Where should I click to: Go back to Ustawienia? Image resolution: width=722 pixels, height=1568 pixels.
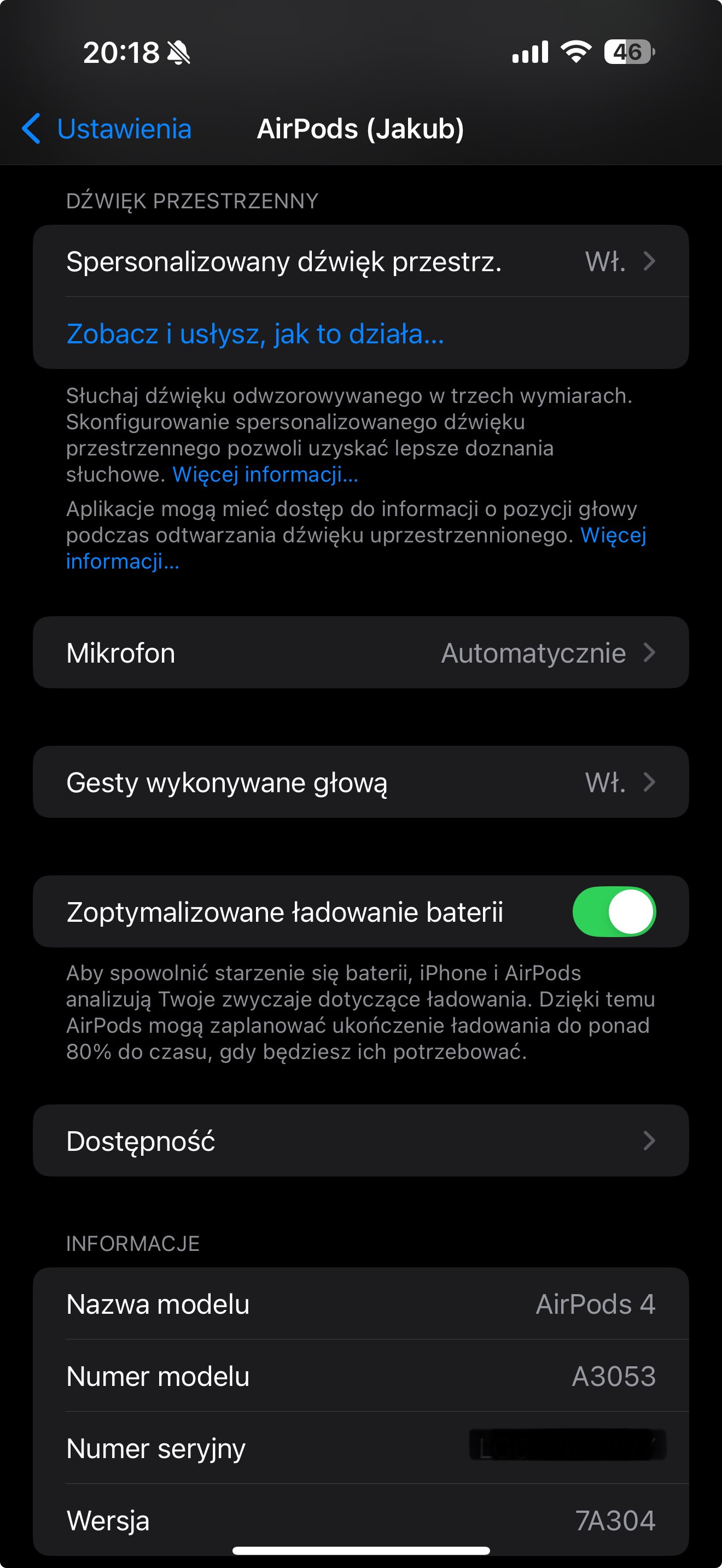[107, 128]
